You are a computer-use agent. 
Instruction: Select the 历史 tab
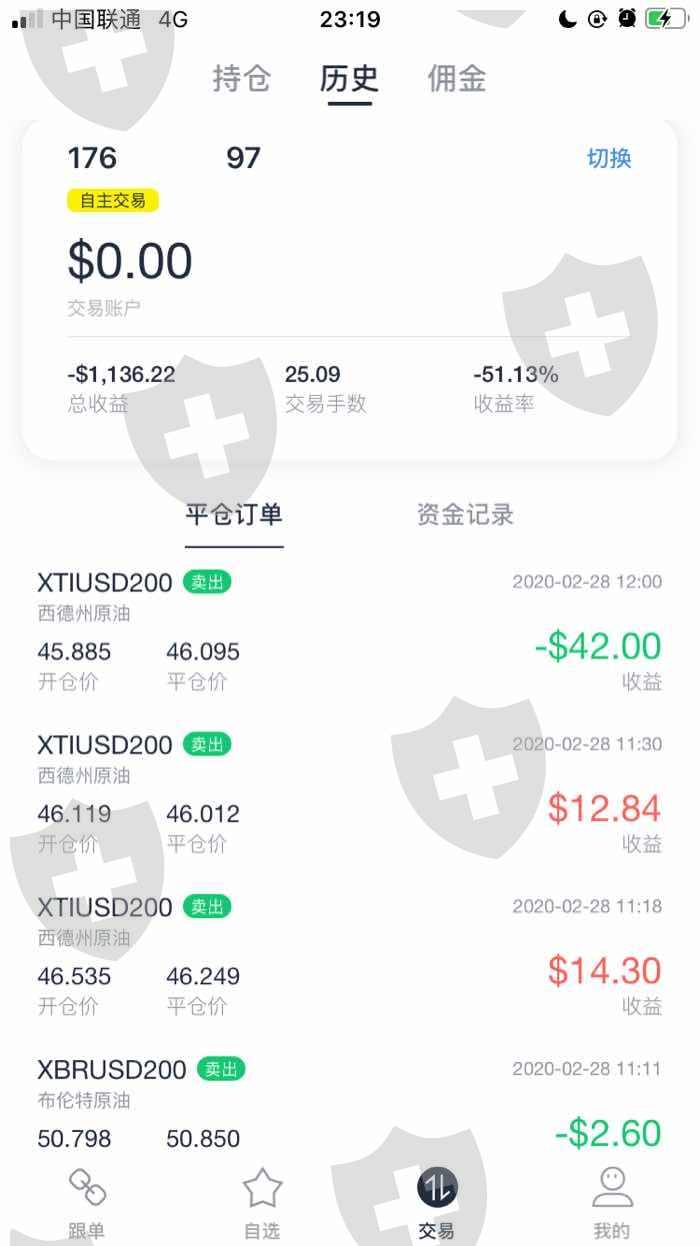coord(349,78)
